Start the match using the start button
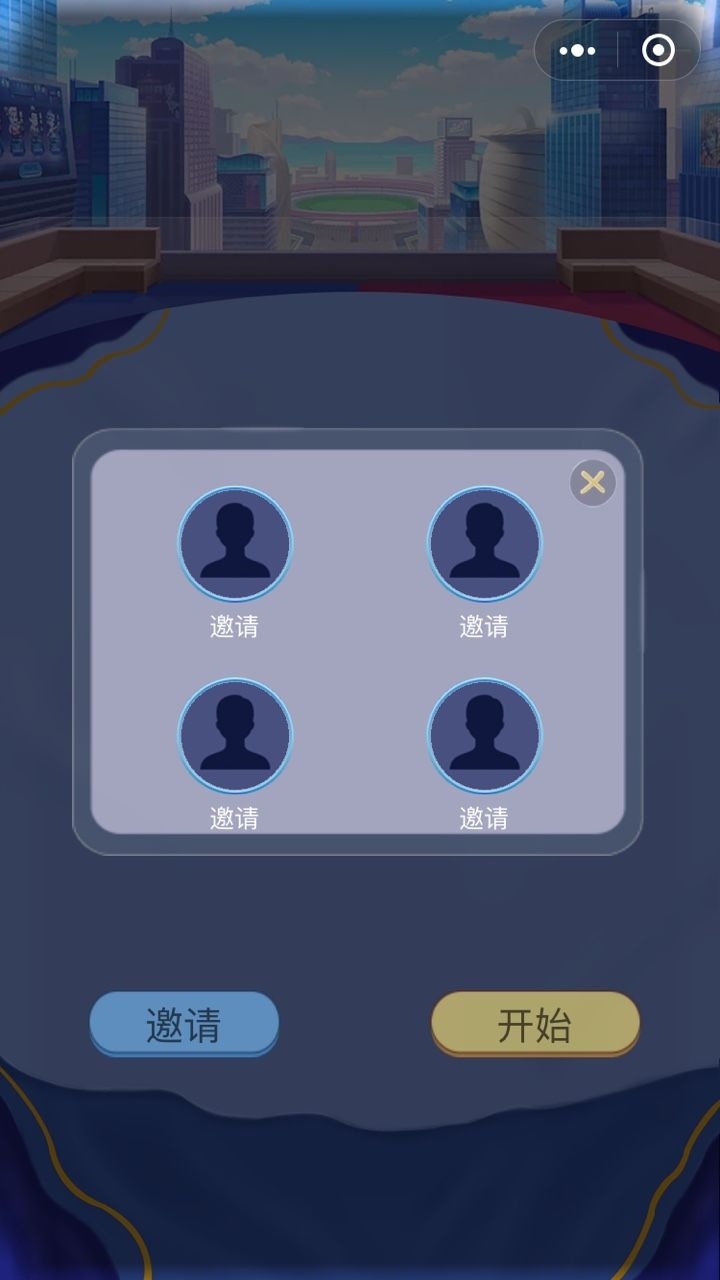 click(x=535, y=1024)
